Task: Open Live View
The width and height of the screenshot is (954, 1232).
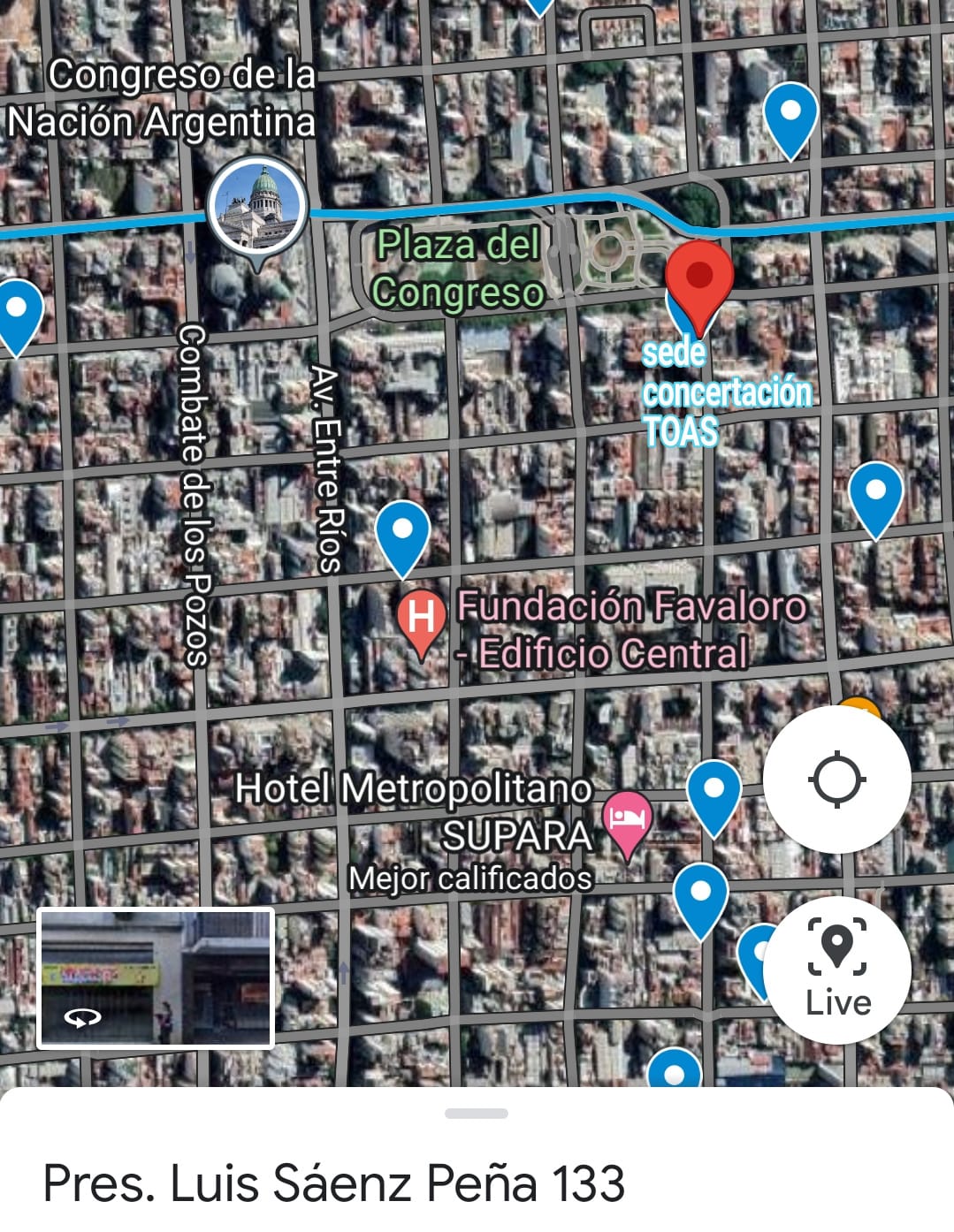Action: click(x=836, y=970)
